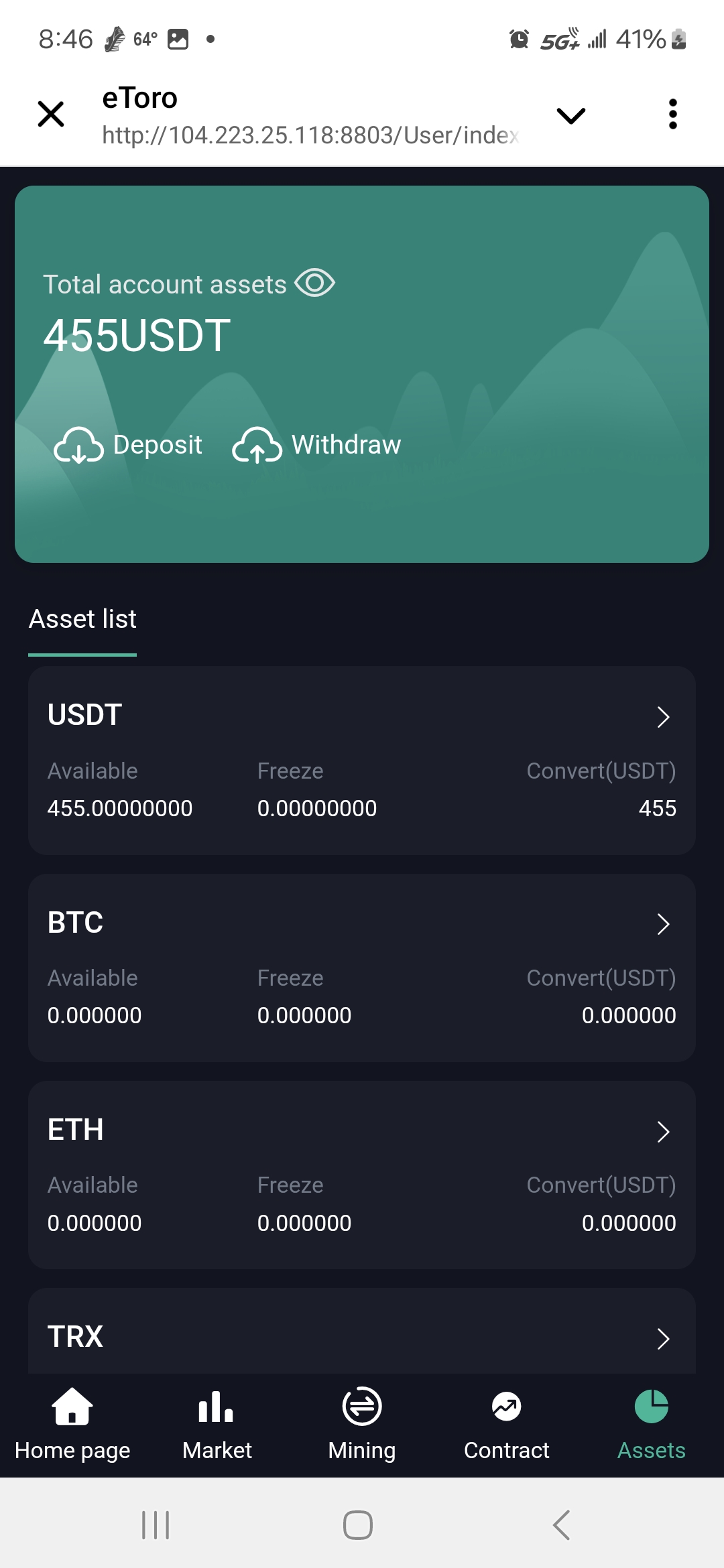Viewport: 724px width, 1568px height.
Task: Hide total account assets with eye icon
Action: (314, 283)
